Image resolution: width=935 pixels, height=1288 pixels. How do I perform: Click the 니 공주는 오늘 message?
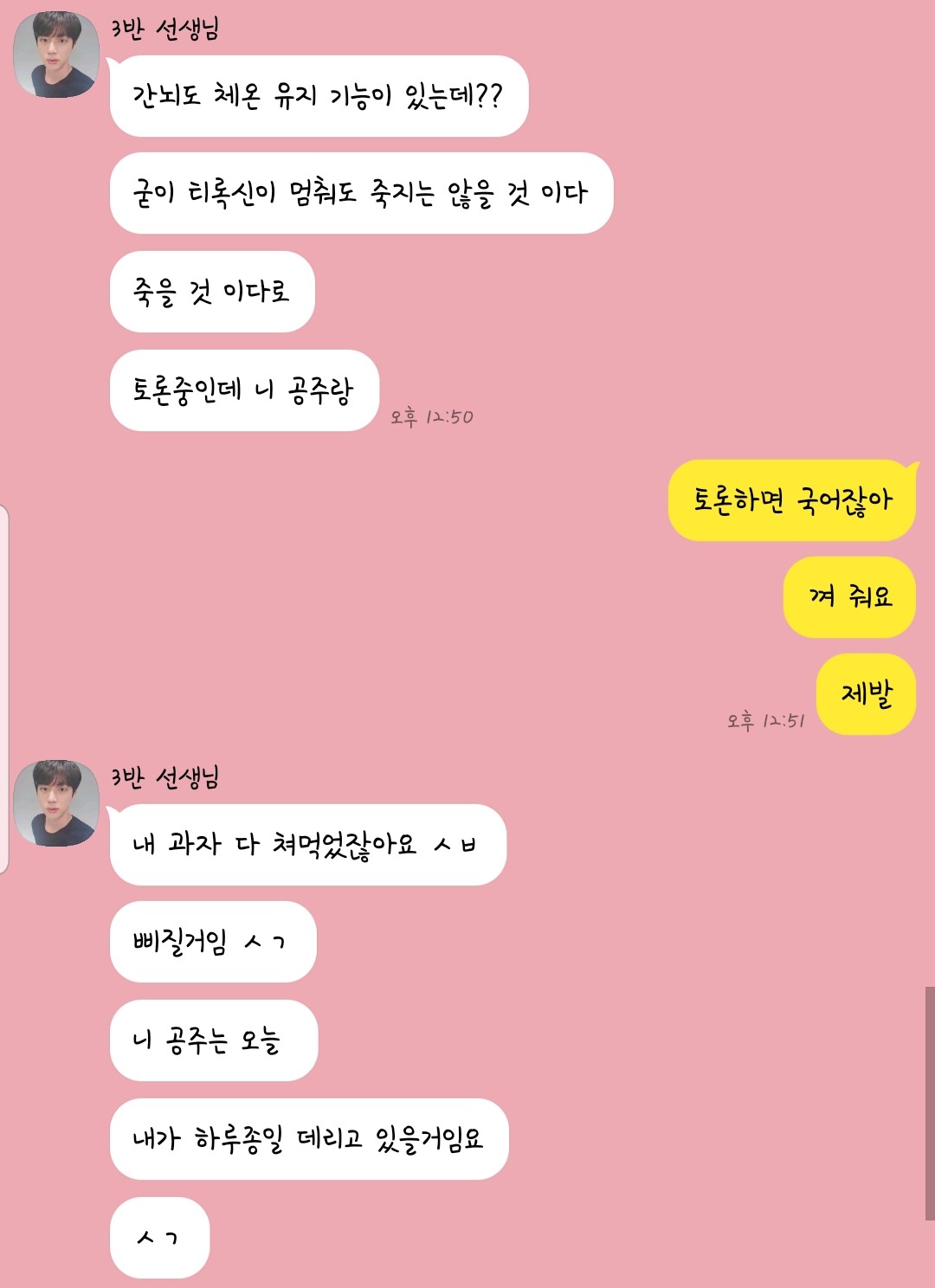[x=213, y=1038]
